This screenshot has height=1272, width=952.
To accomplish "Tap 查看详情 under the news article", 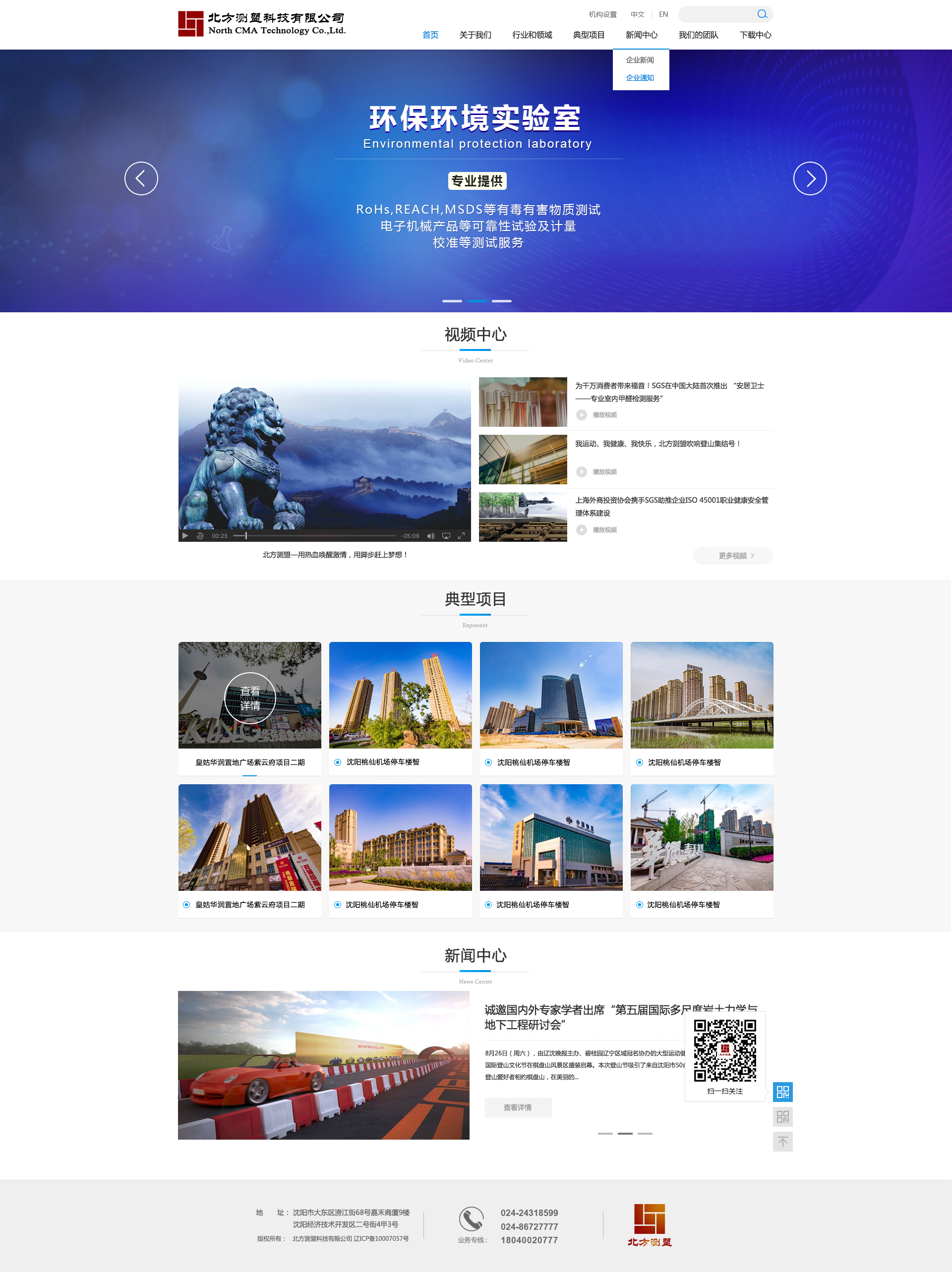I will click(x=517, y=1107).
